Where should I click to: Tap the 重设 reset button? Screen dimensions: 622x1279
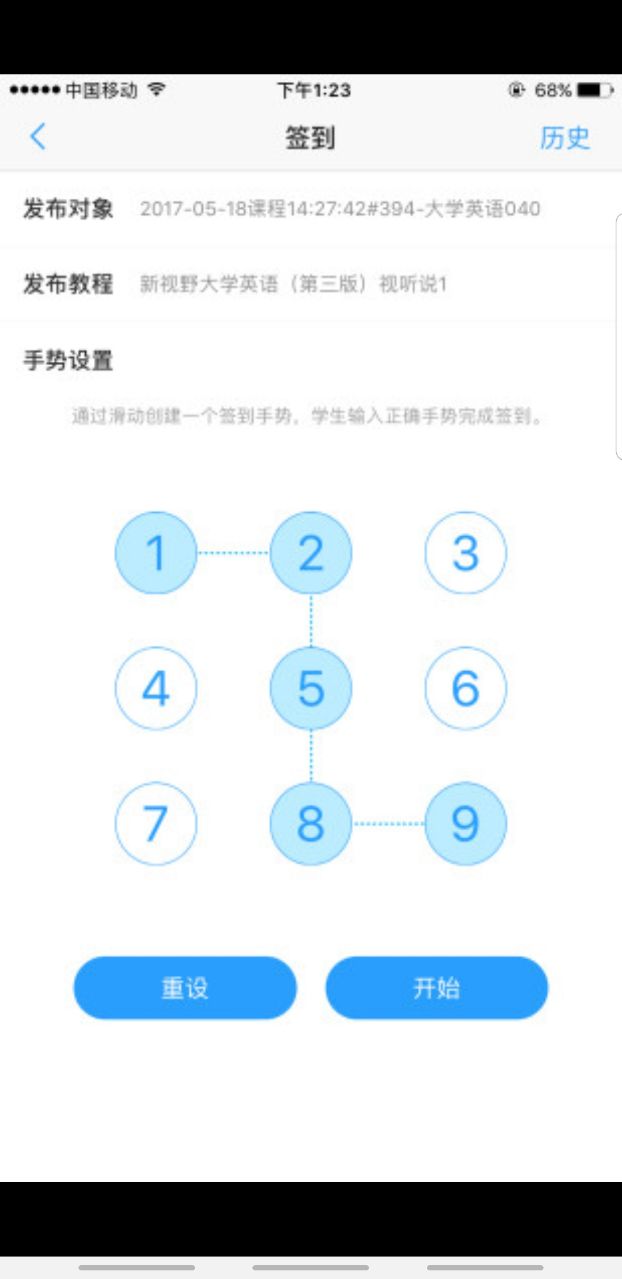[x=185, y=988]
